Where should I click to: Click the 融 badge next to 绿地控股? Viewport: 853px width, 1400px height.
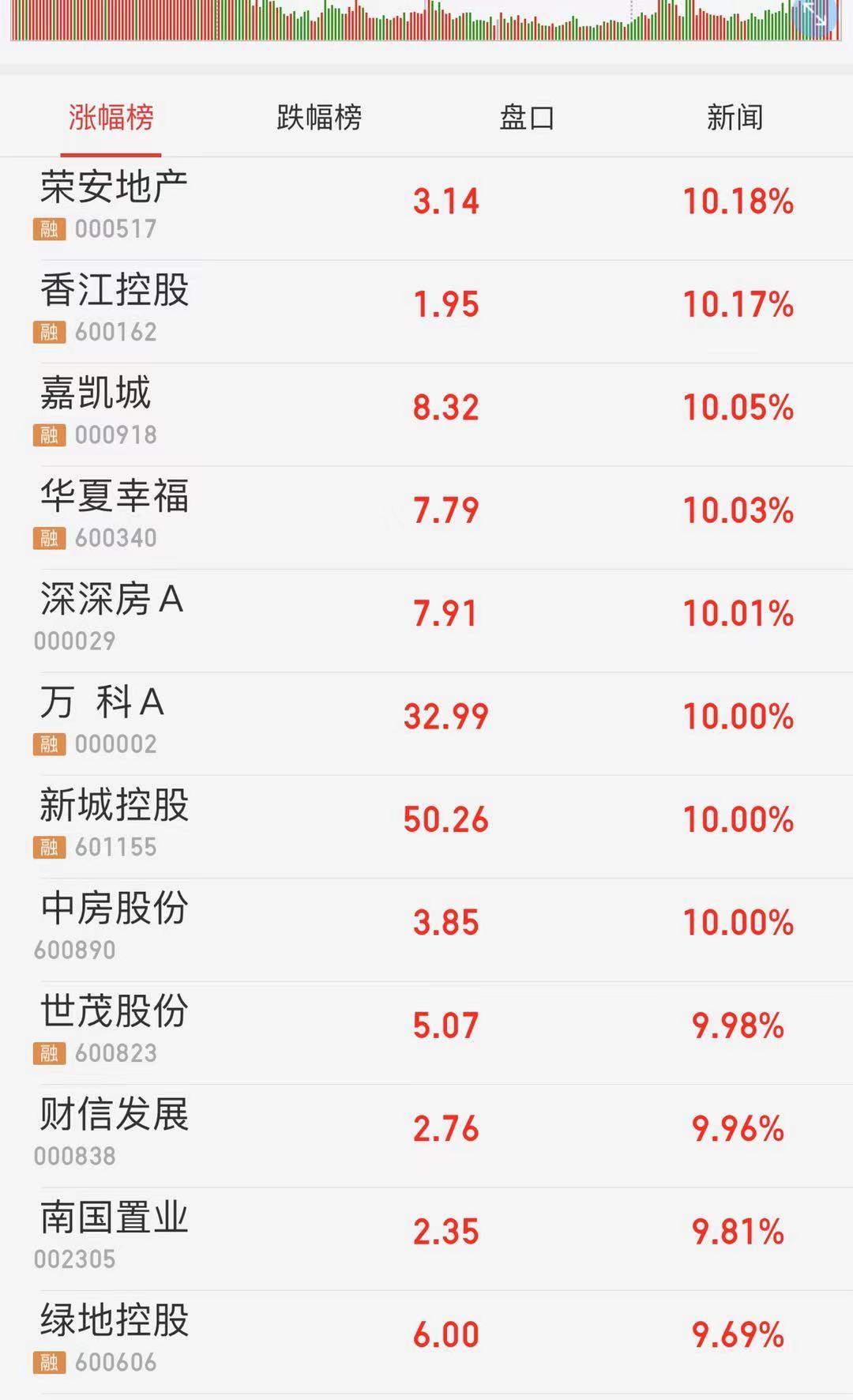[50, 1361]
